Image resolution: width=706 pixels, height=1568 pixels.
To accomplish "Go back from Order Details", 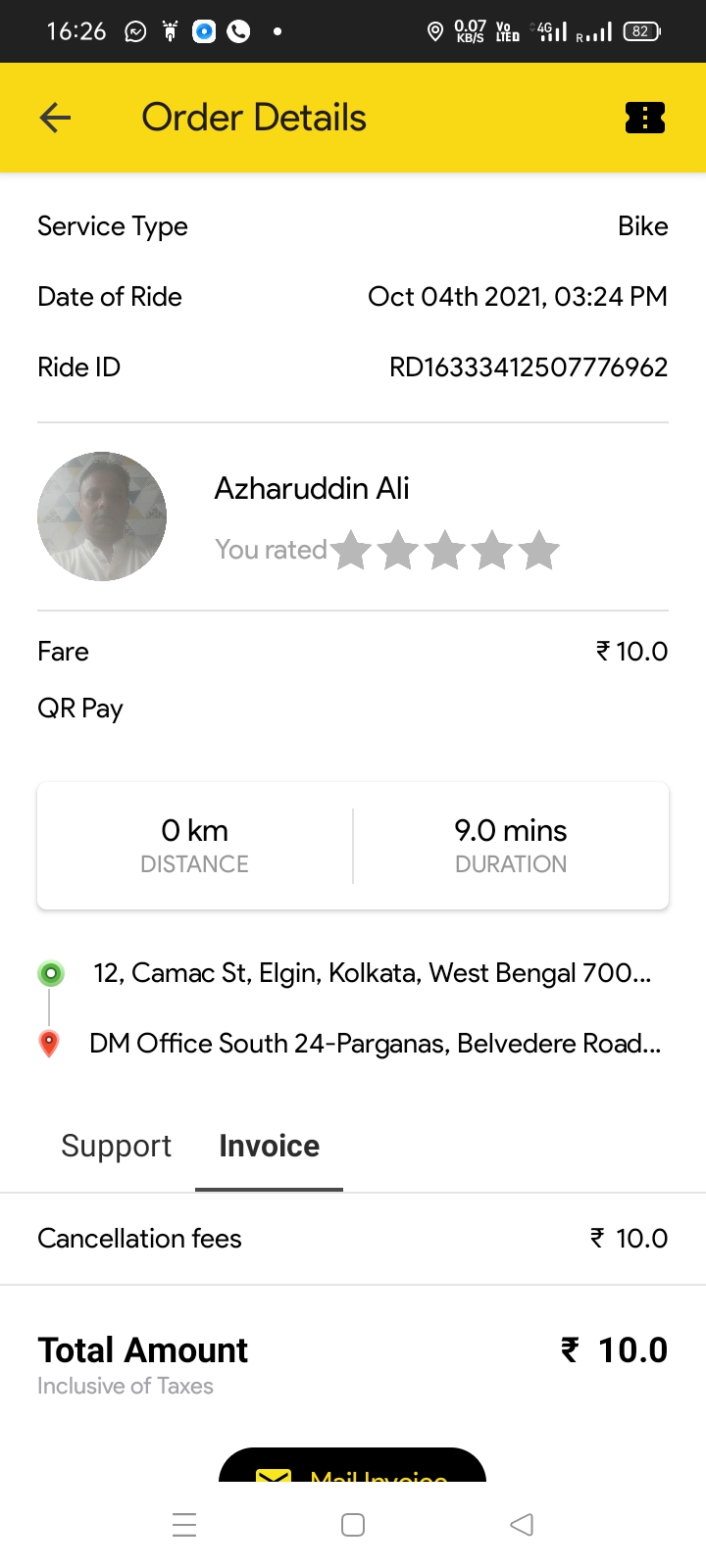I will (x=55, y=119).
